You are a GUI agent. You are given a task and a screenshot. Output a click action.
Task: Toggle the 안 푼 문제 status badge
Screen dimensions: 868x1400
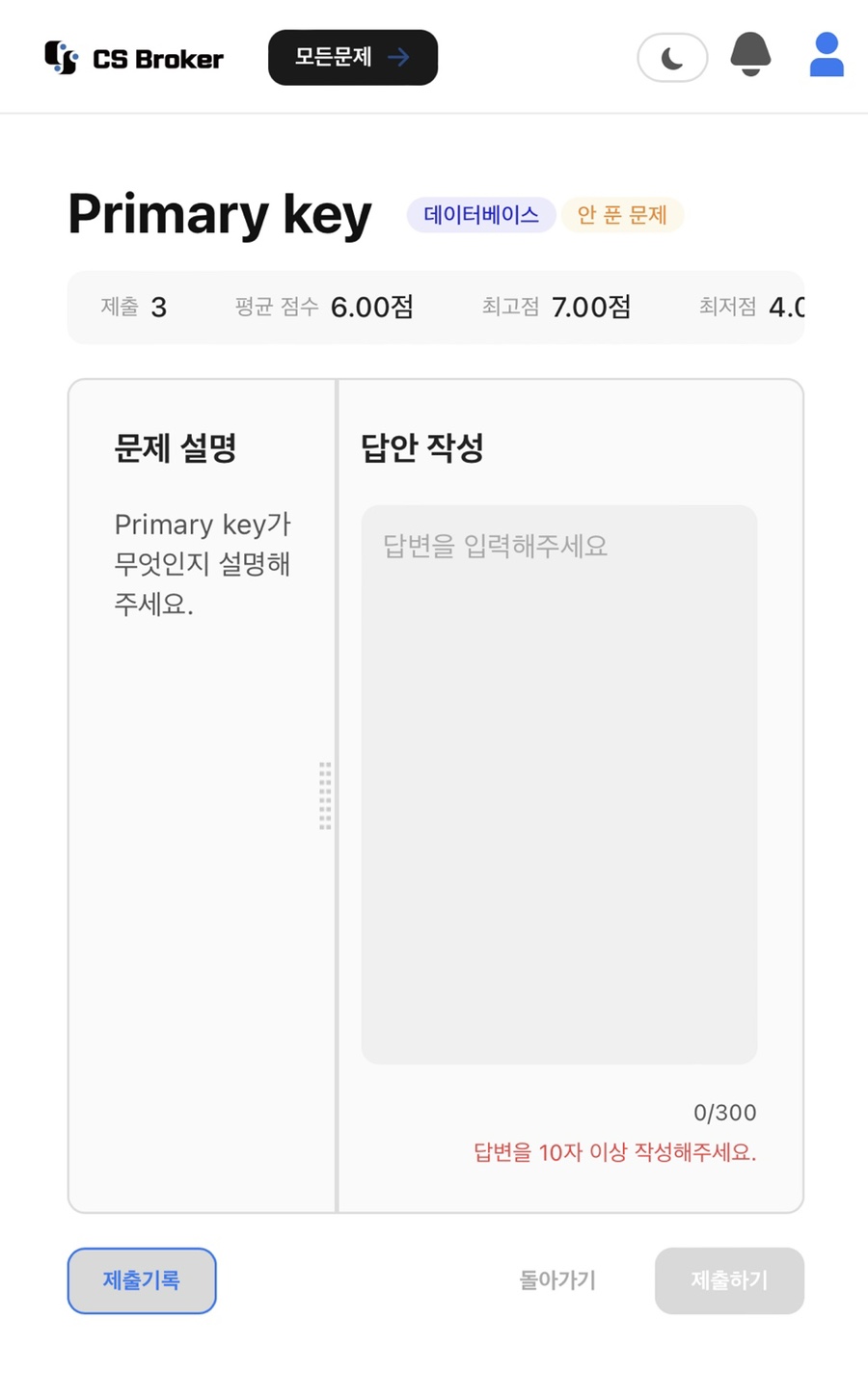pos(622,215)
